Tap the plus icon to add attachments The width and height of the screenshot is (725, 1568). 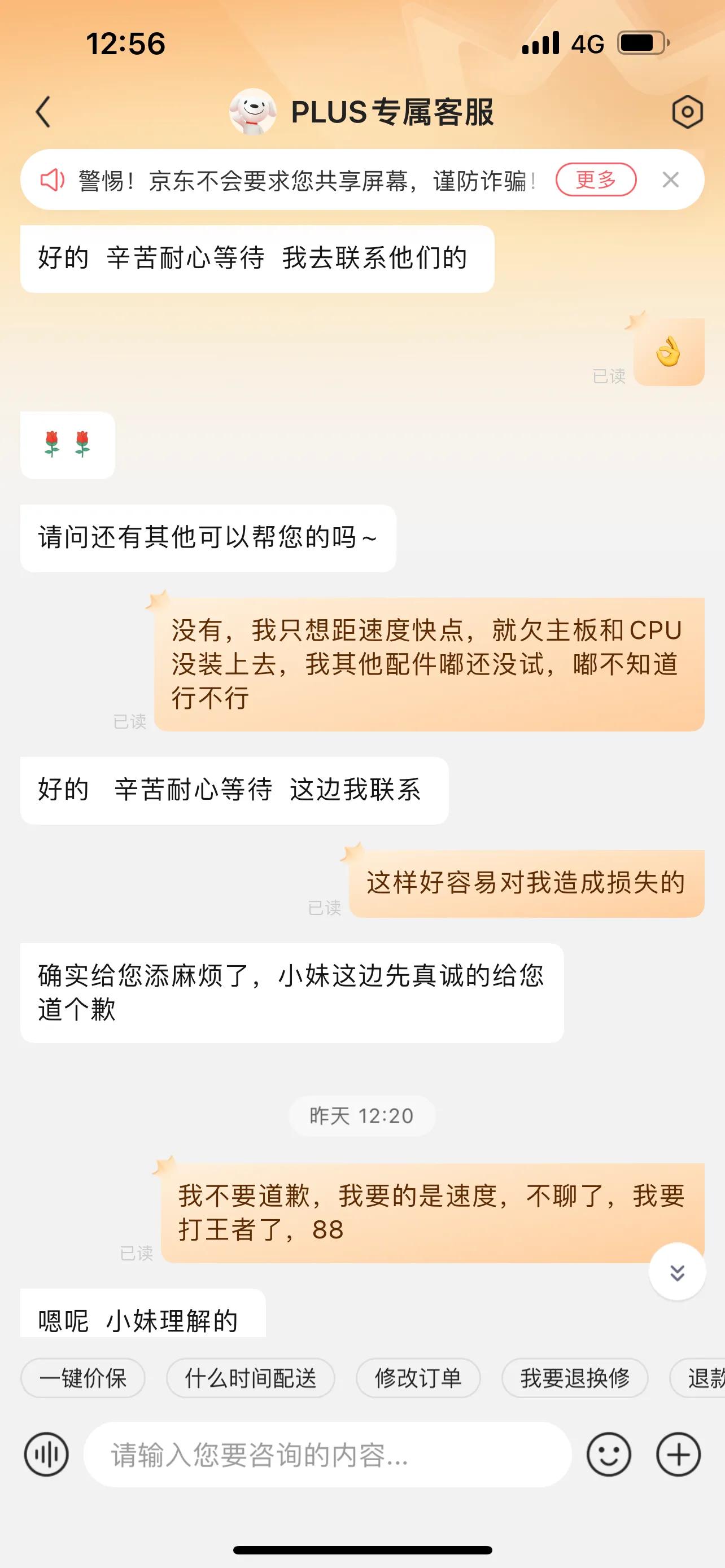coord(678,1453)
